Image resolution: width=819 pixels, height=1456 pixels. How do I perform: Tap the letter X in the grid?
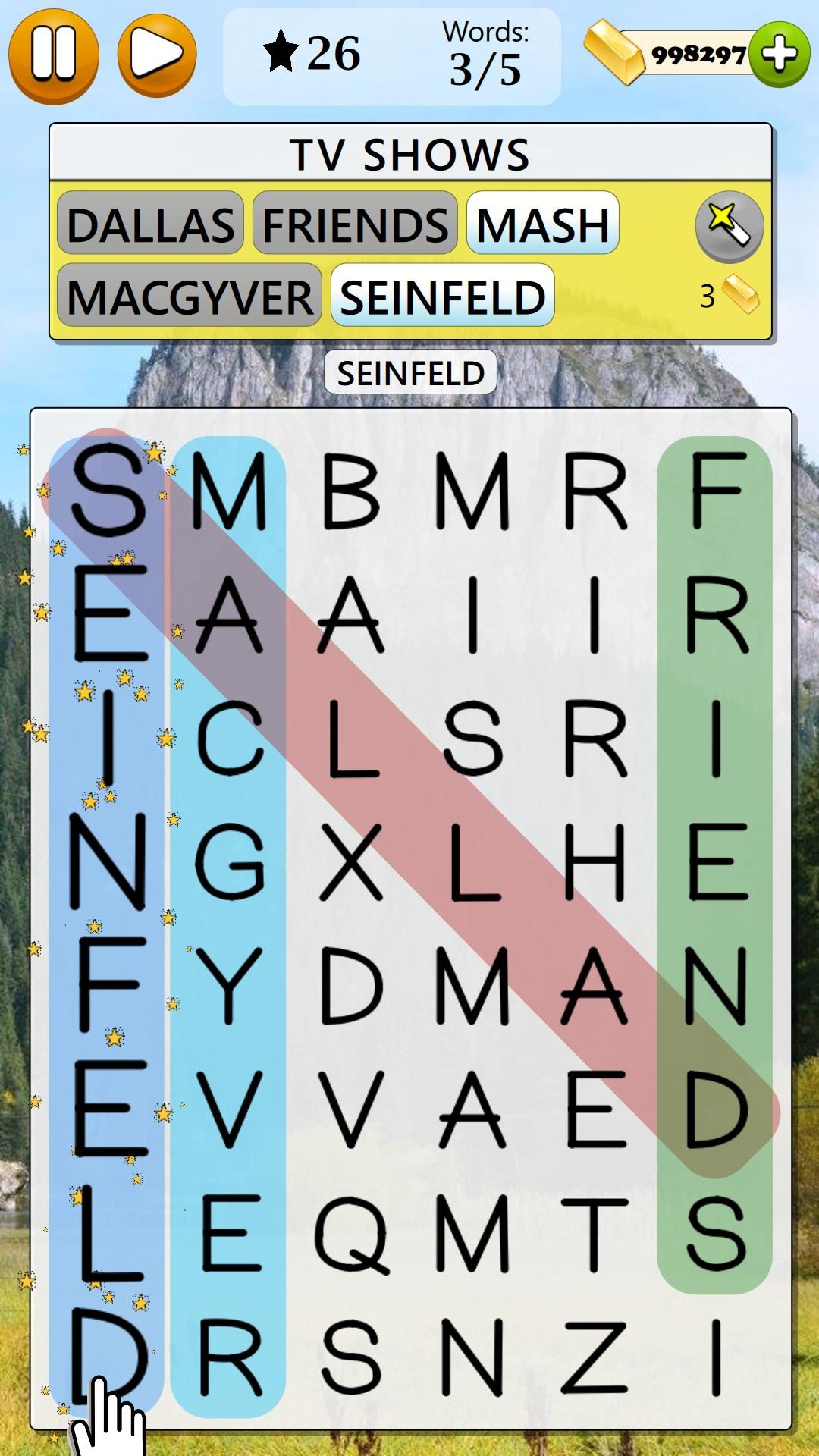350,862
